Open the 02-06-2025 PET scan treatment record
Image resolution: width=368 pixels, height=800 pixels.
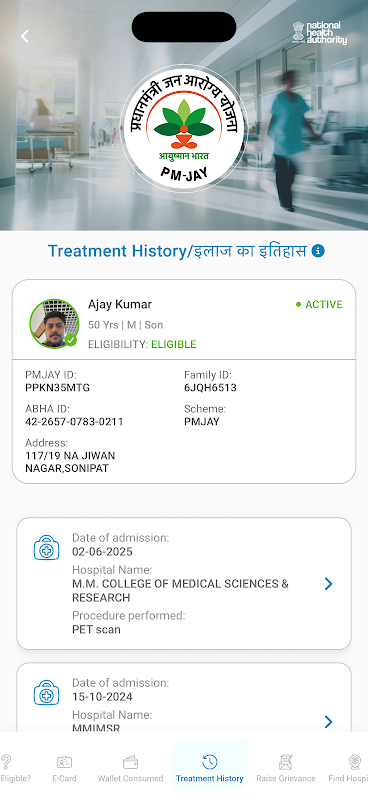tap(184, 584)
